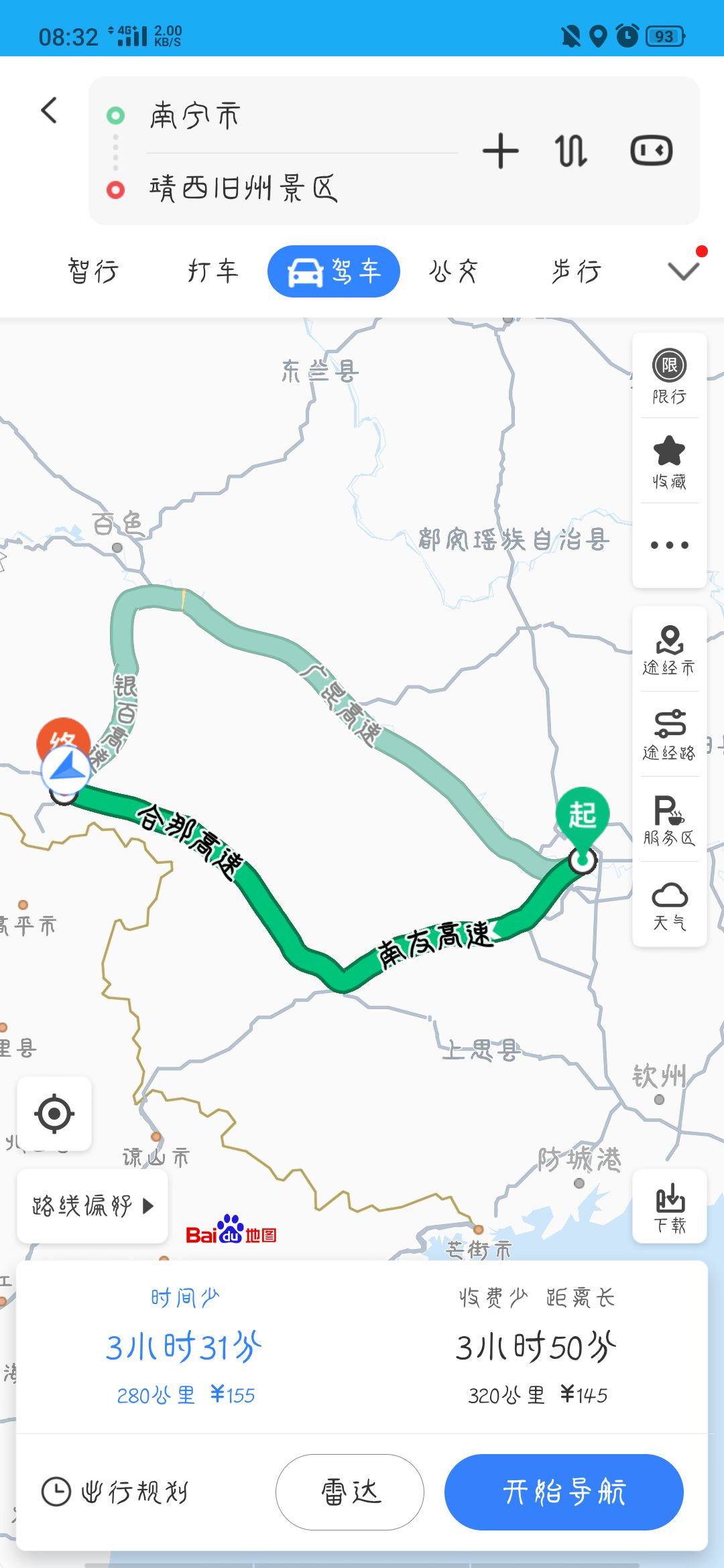
Task: Switch to the 打车 tab
Action: (x=213, y=271)
